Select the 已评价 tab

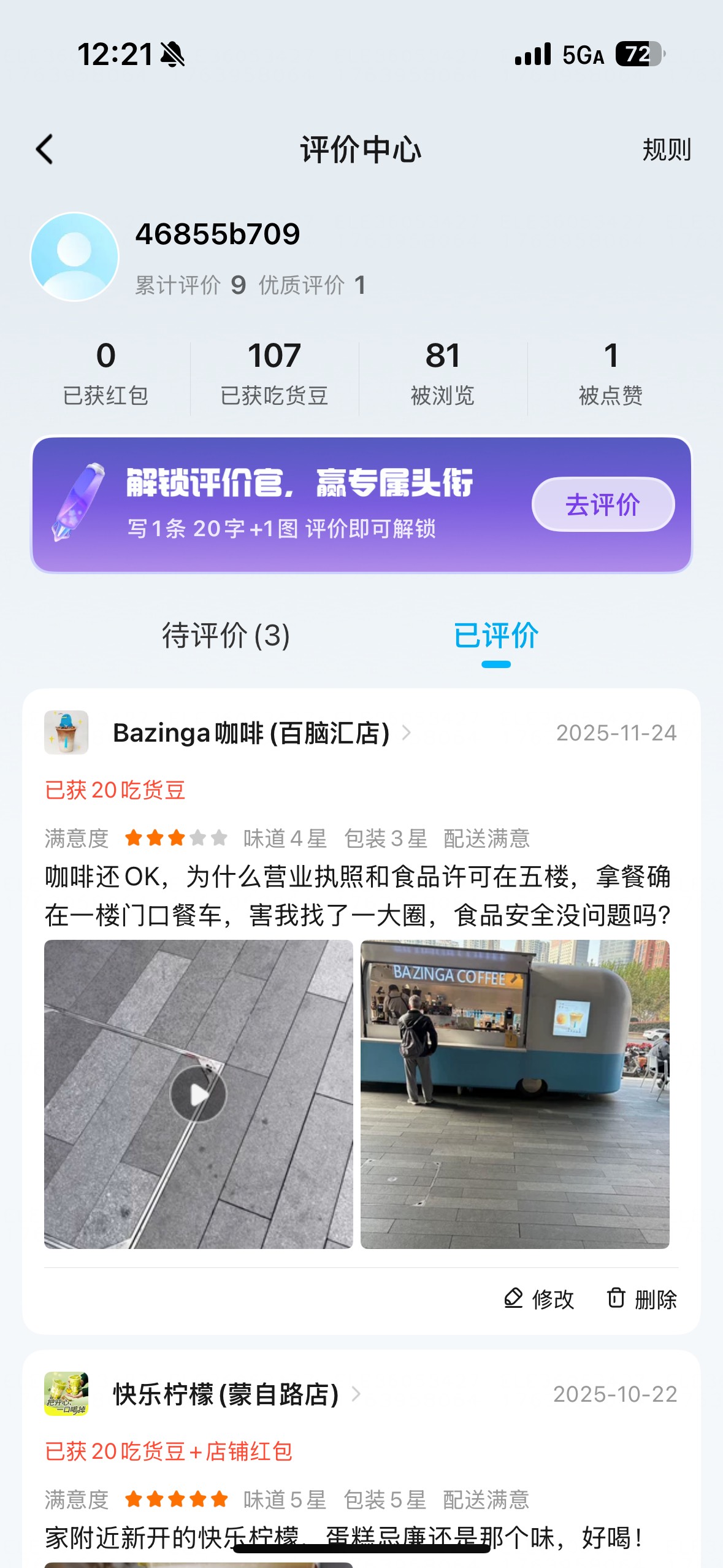pos(495,636)
